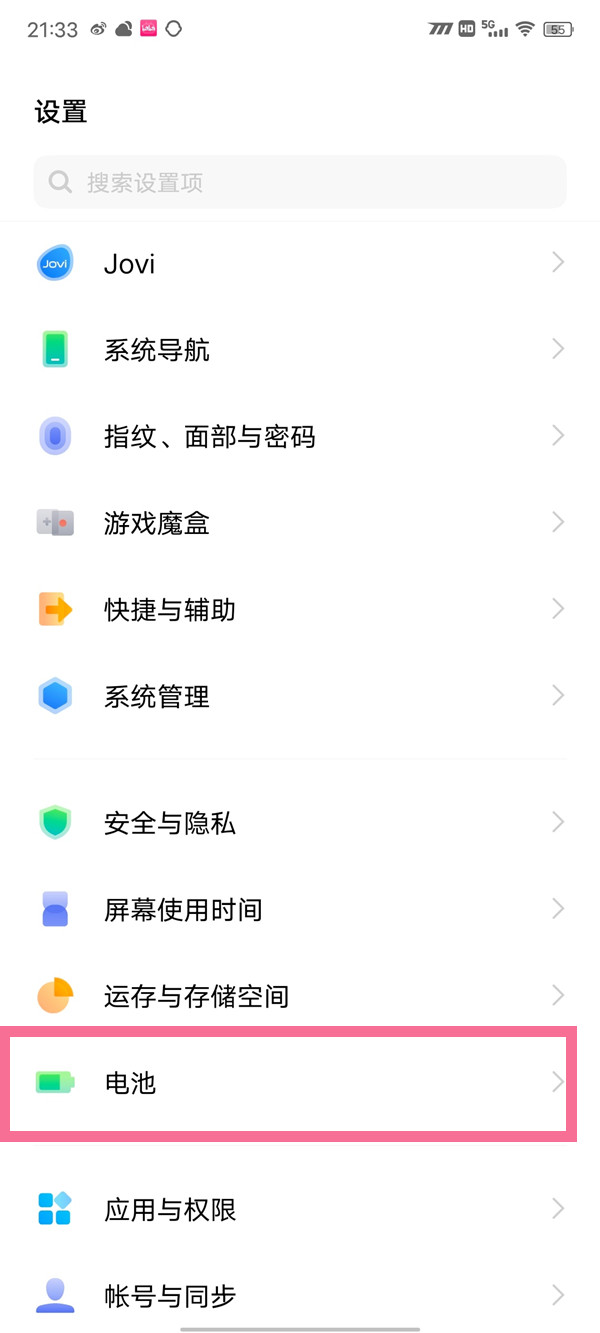Open 屏幕使用时间

point(300,909)
